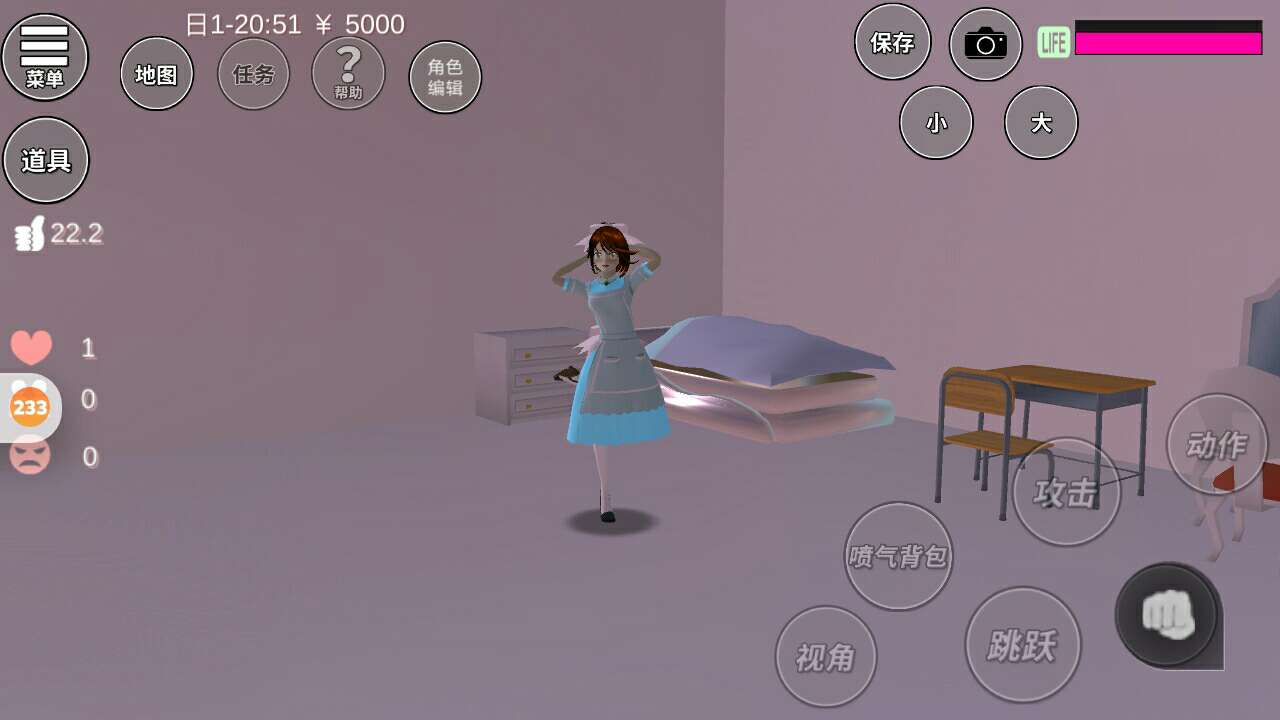Open the 动作 actions menu
Image resolution: width=1280 pixels, height=720 pixels.
click(1217, 444)
